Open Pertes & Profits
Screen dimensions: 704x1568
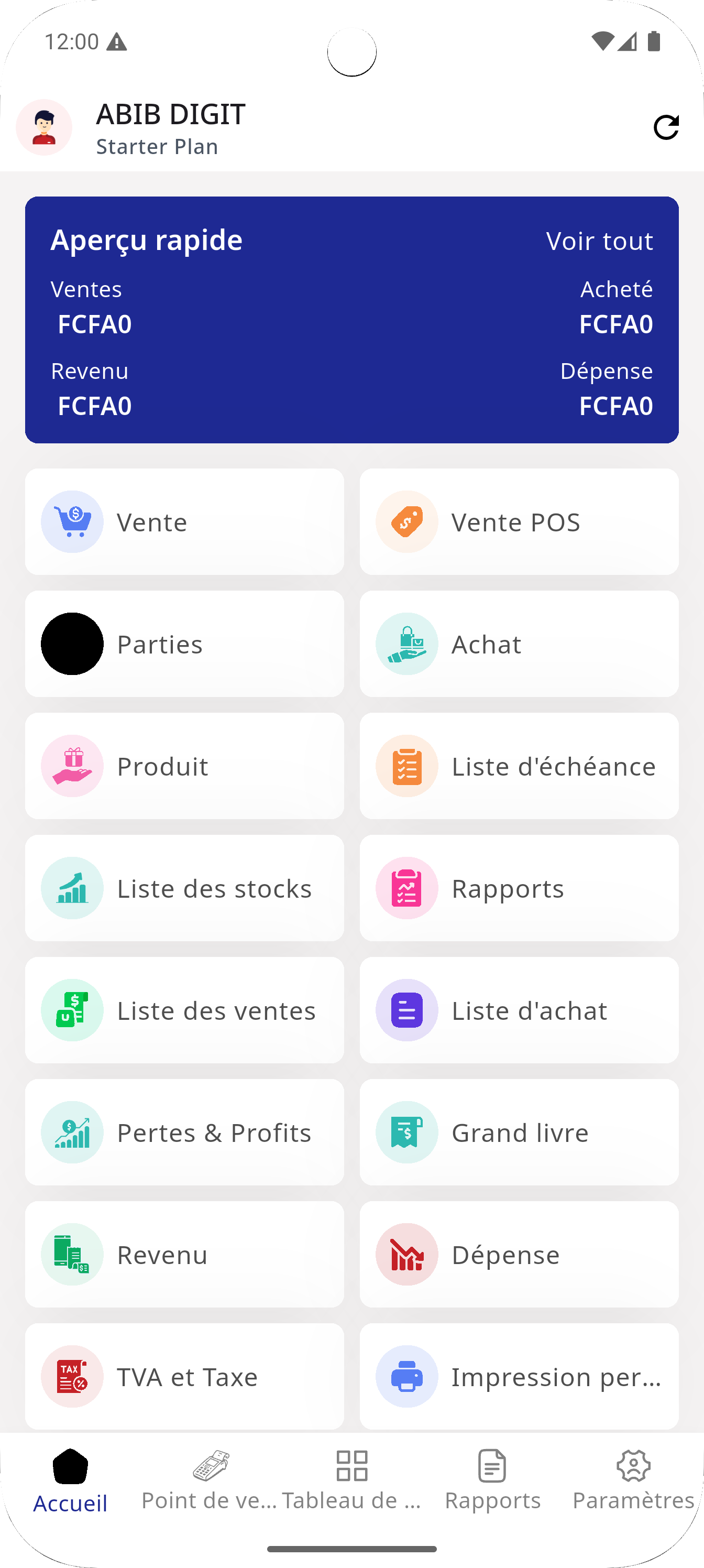[x=184, y=1132]
